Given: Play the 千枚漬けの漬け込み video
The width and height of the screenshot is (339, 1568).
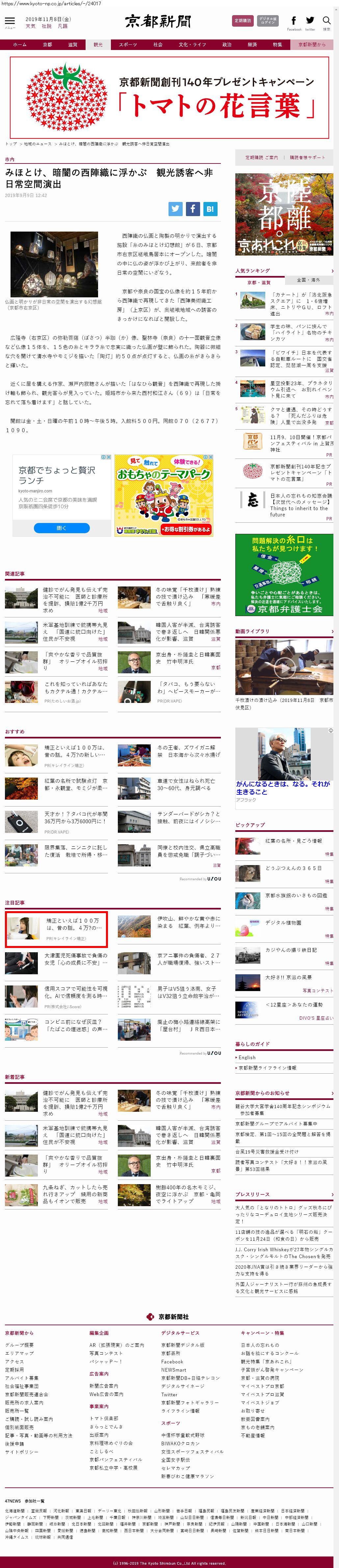Looking at the screenshot, I should click(284, 667).
